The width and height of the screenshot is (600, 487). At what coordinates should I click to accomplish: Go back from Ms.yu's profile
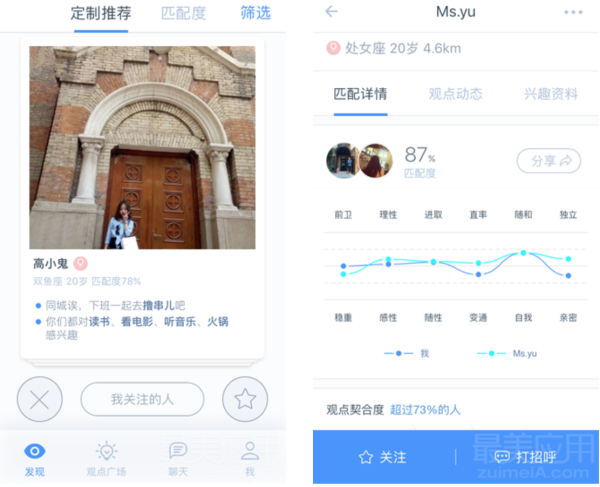[x=331, y=11]
